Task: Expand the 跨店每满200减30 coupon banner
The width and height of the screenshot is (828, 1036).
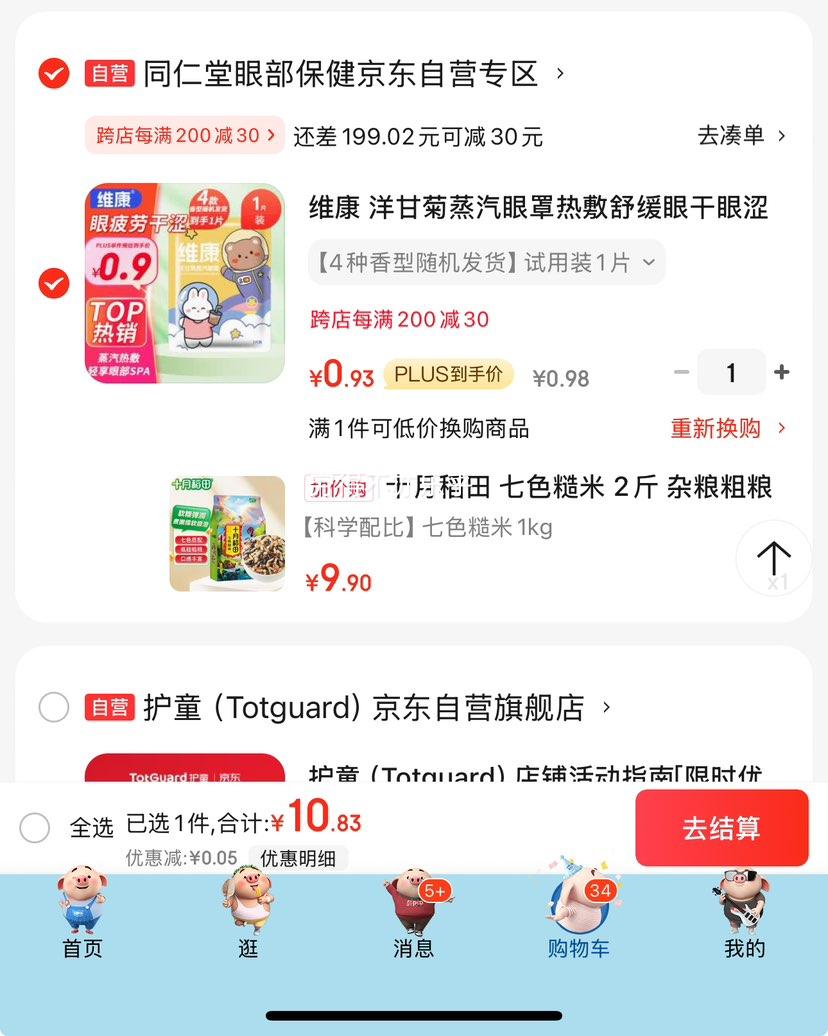Action: (184, 136)
